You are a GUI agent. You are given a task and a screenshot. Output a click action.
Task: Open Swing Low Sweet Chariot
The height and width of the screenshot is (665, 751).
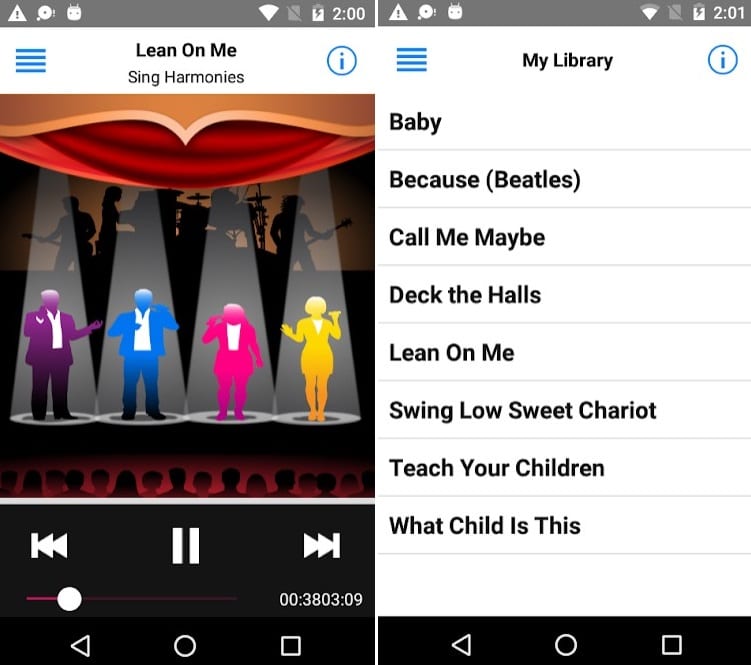[x=522, y=410]
